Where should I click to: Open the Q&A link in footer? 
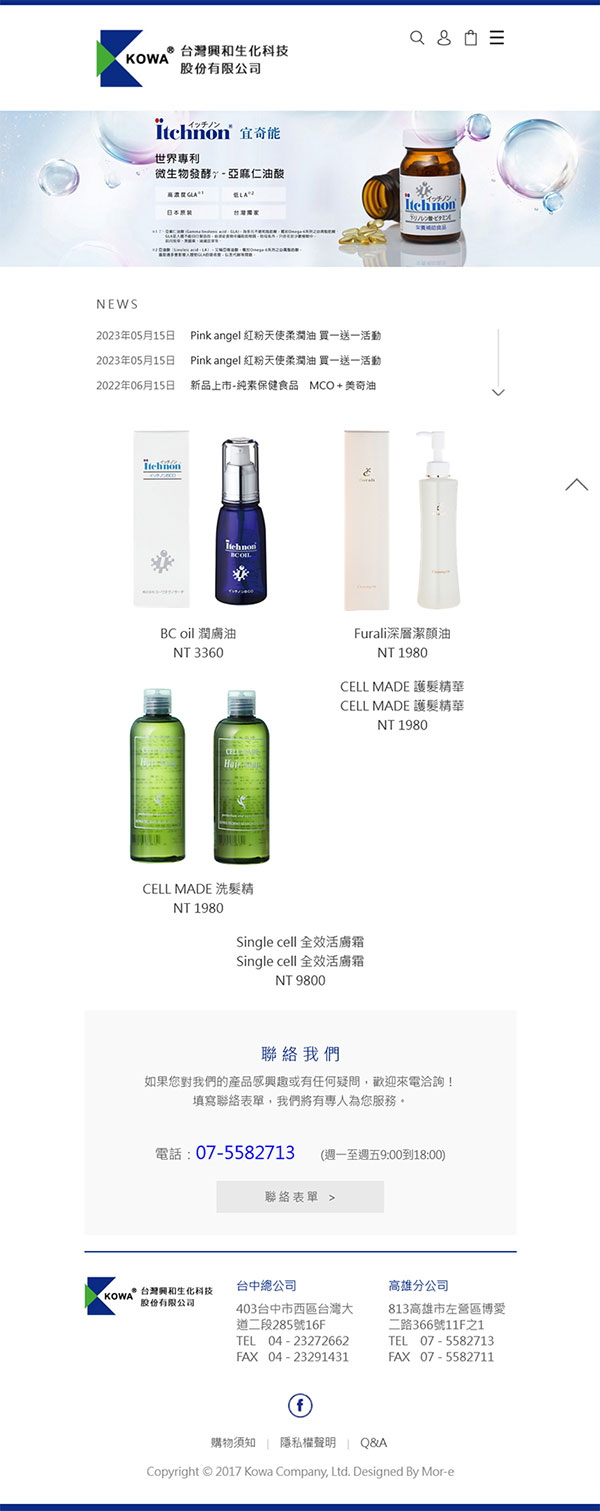click(x=373, y=1443)
